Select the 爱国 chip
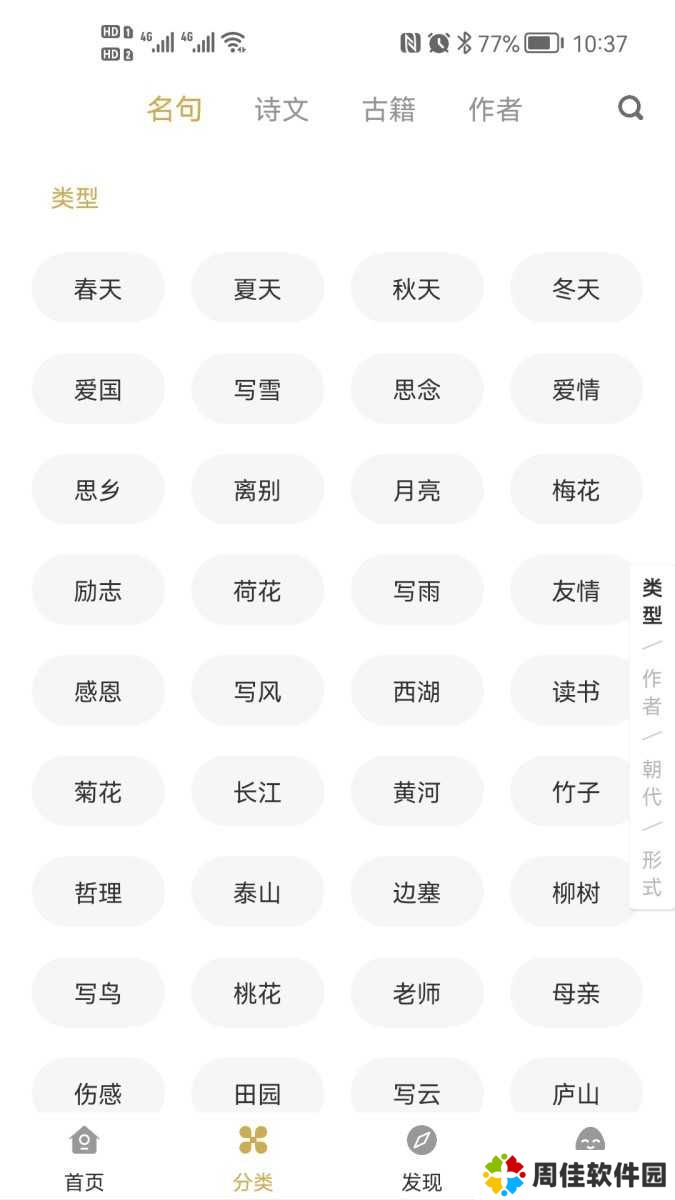The width and height of the screenshot is (675, 1200). [x=98, y=389]
